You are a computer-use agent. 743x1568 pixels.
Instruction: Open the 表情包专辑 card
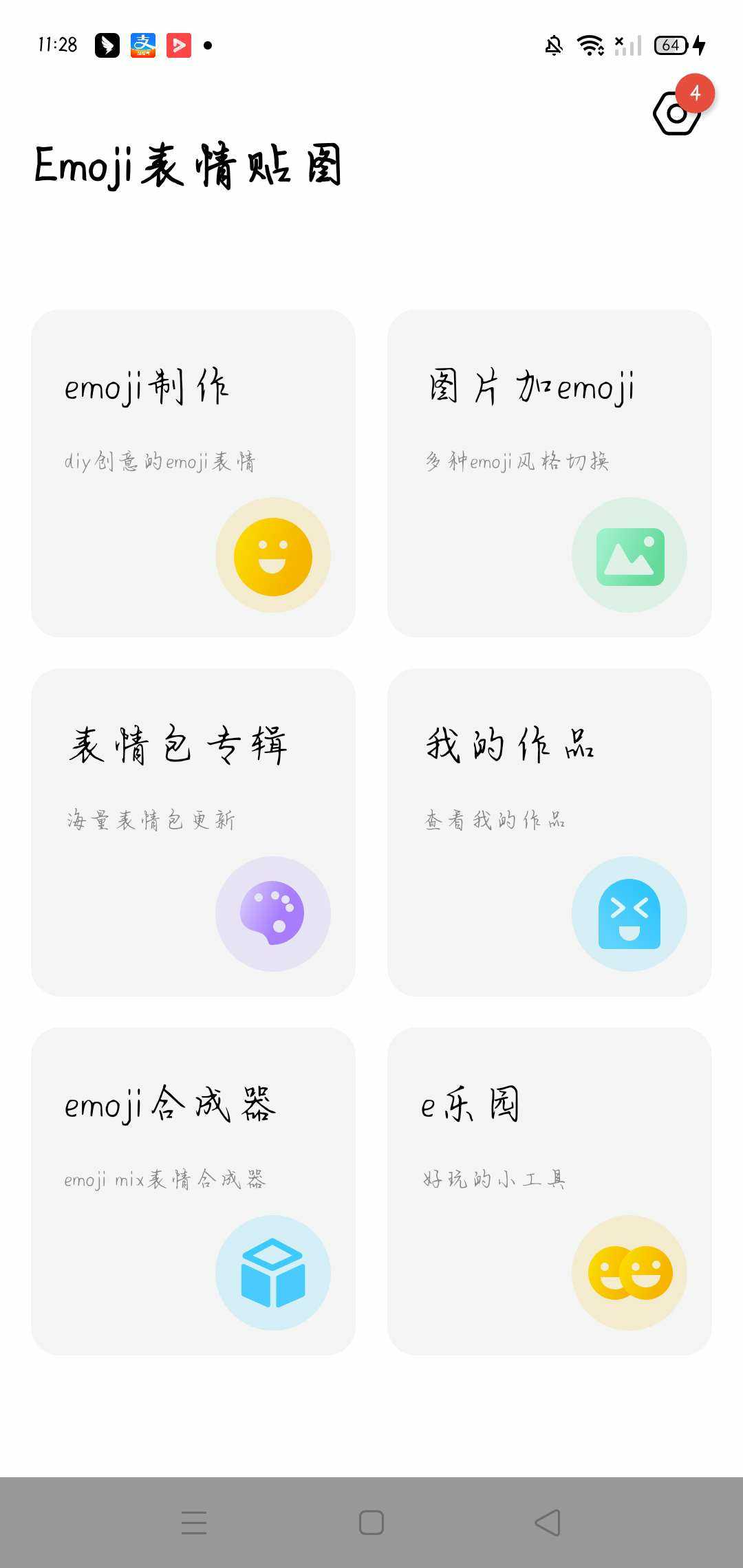[193, 832]
